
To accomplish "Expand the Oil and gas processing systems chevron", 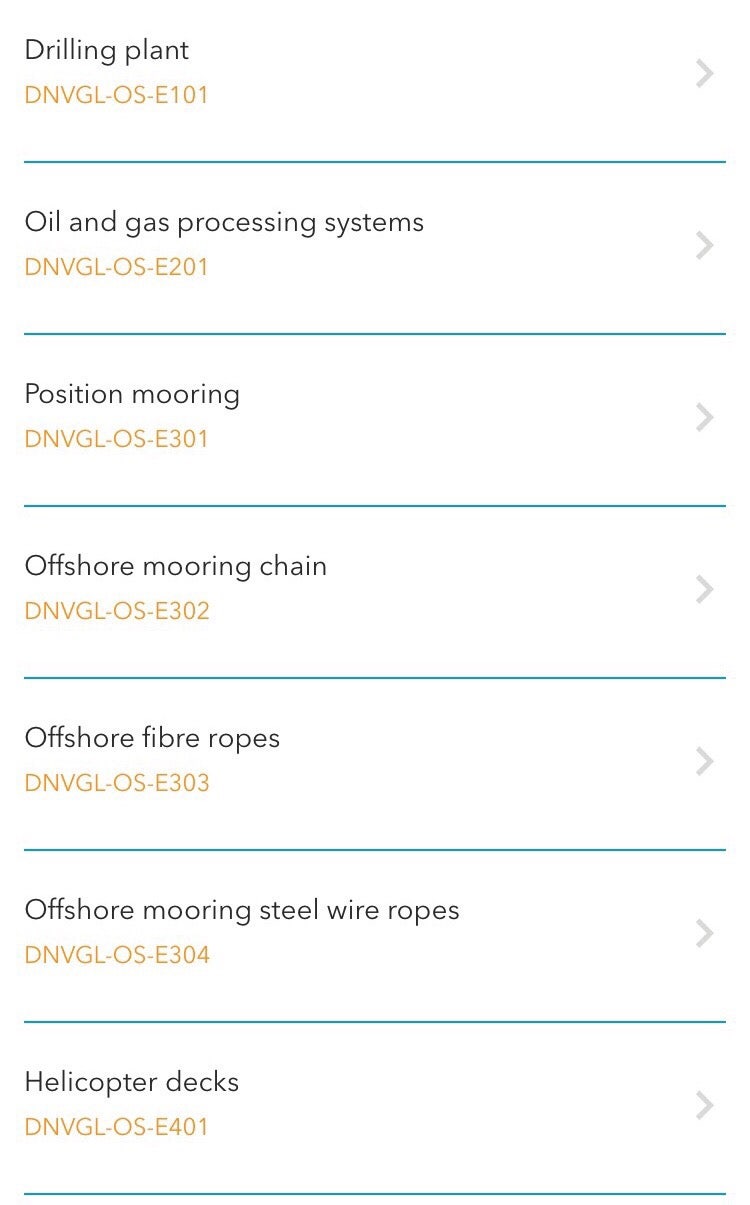I will (704, 245).
